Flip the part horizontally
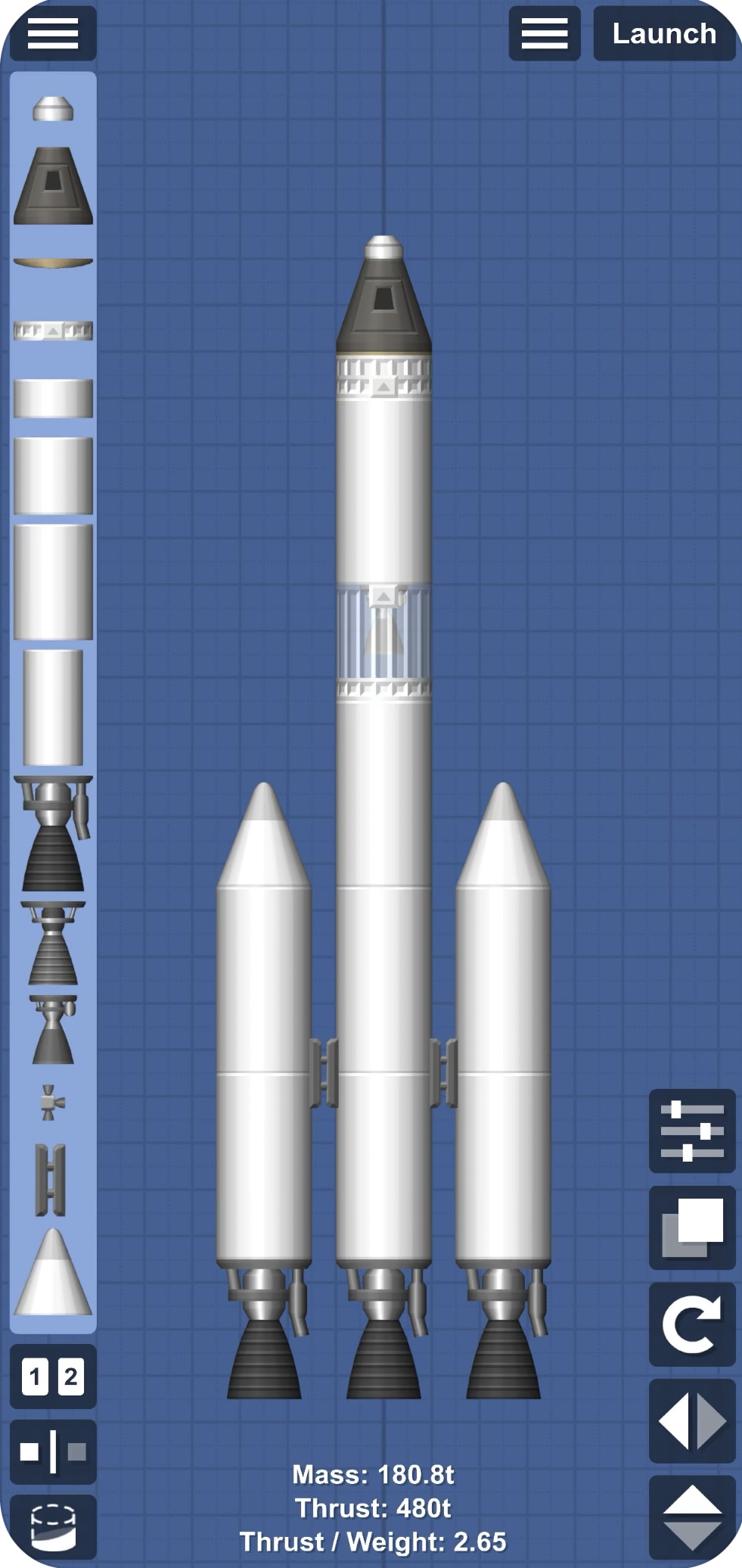The height and width of the screenshot is (1568, 742). pyautogui.click(x=691, y=1420)
